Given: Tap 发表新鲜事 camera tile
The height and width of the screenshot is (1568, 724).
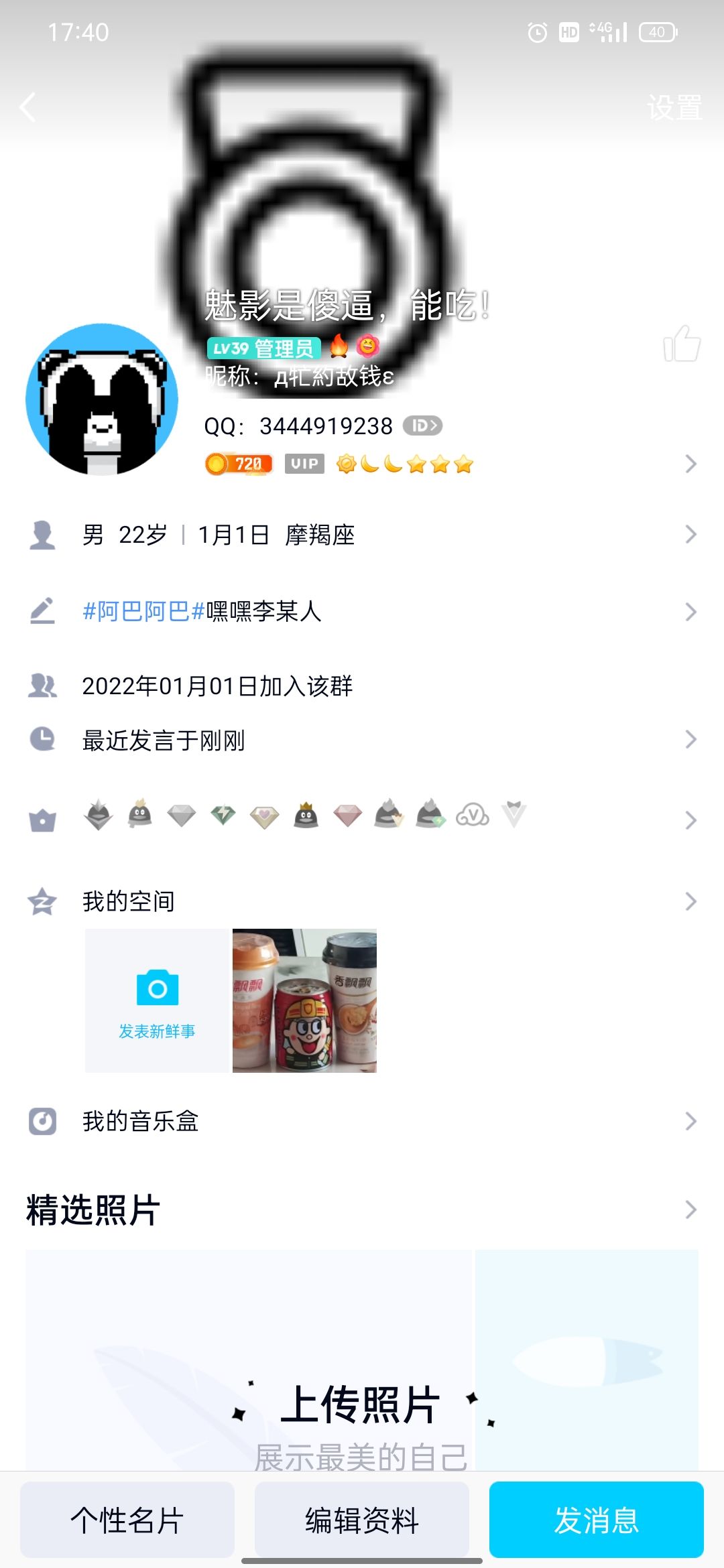Looking at the screenshot, I should 158,1000.
